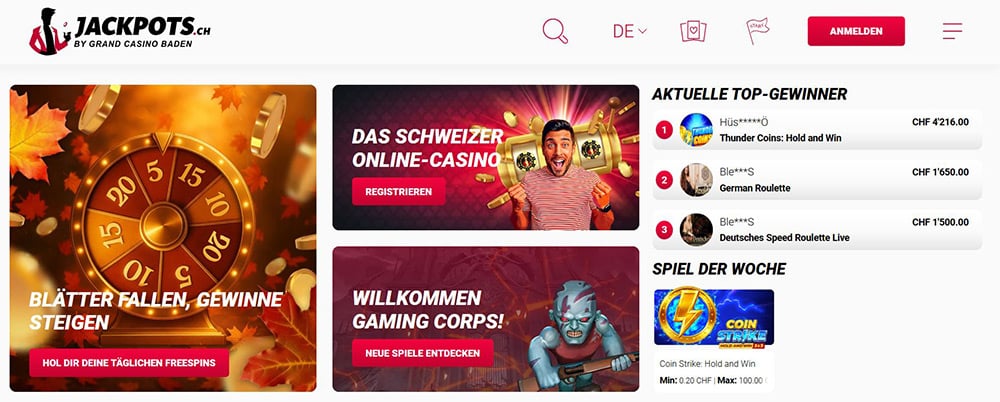
Task: Go to Jackpots.ch home via logo
Action: click(110, 30)
